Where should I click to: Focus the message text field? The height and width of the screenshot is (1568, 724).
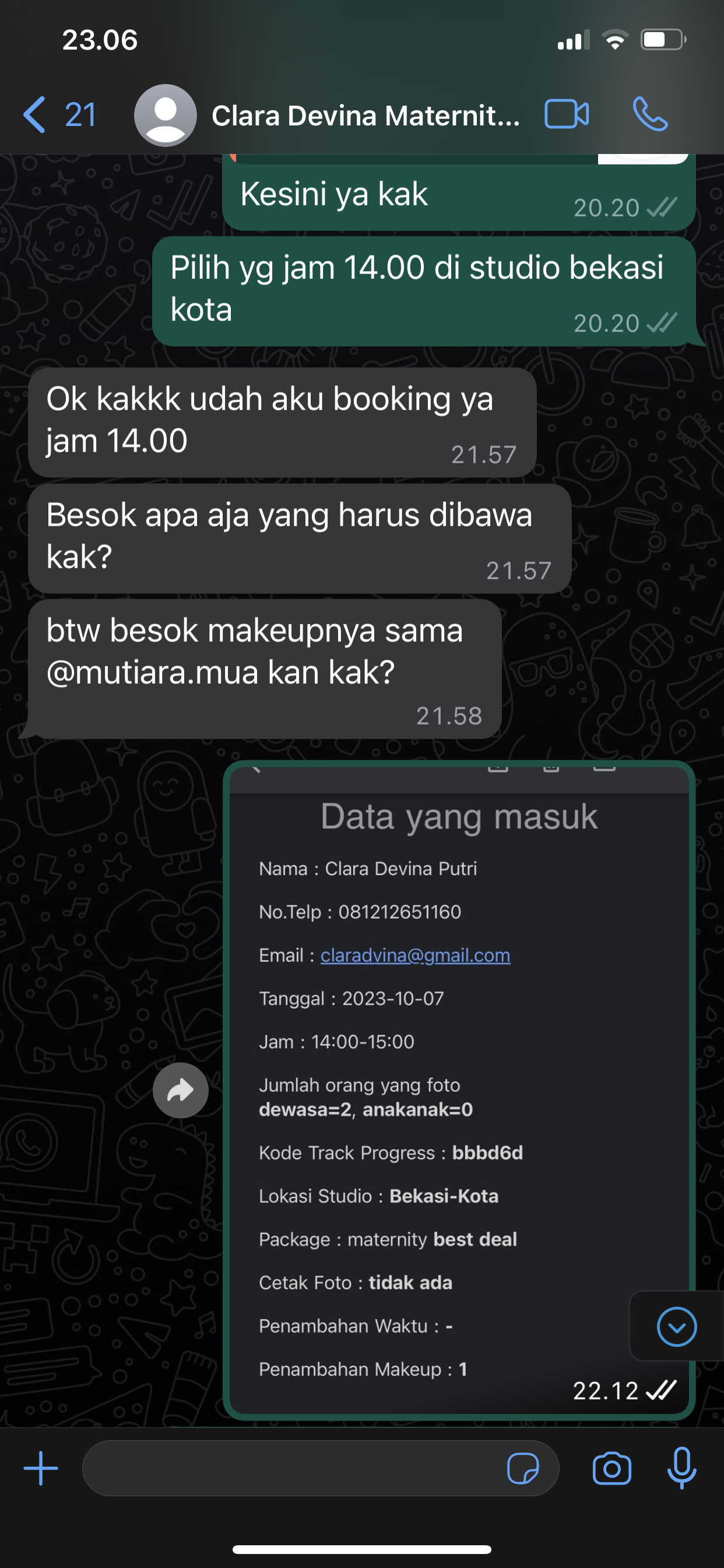tap(292, 1468)
